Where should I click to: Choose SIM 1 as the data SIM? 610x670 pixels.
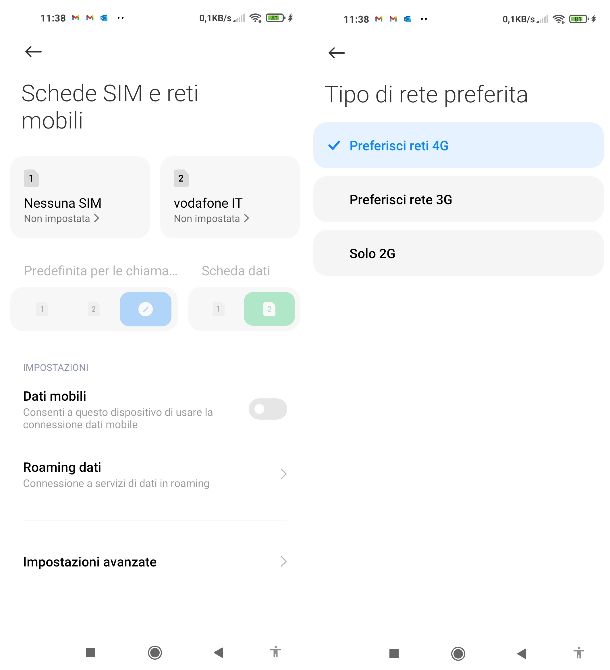point(217,309)
